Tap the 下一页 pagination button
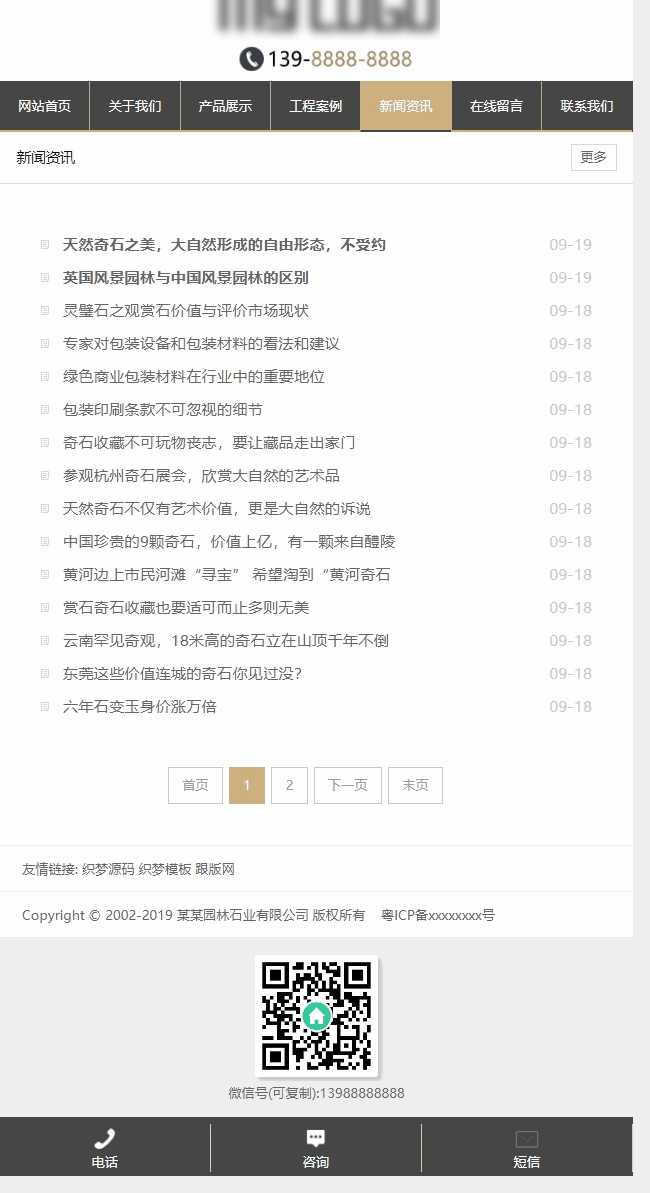This screenshot has height=1193, width=650. pos(348,785)
